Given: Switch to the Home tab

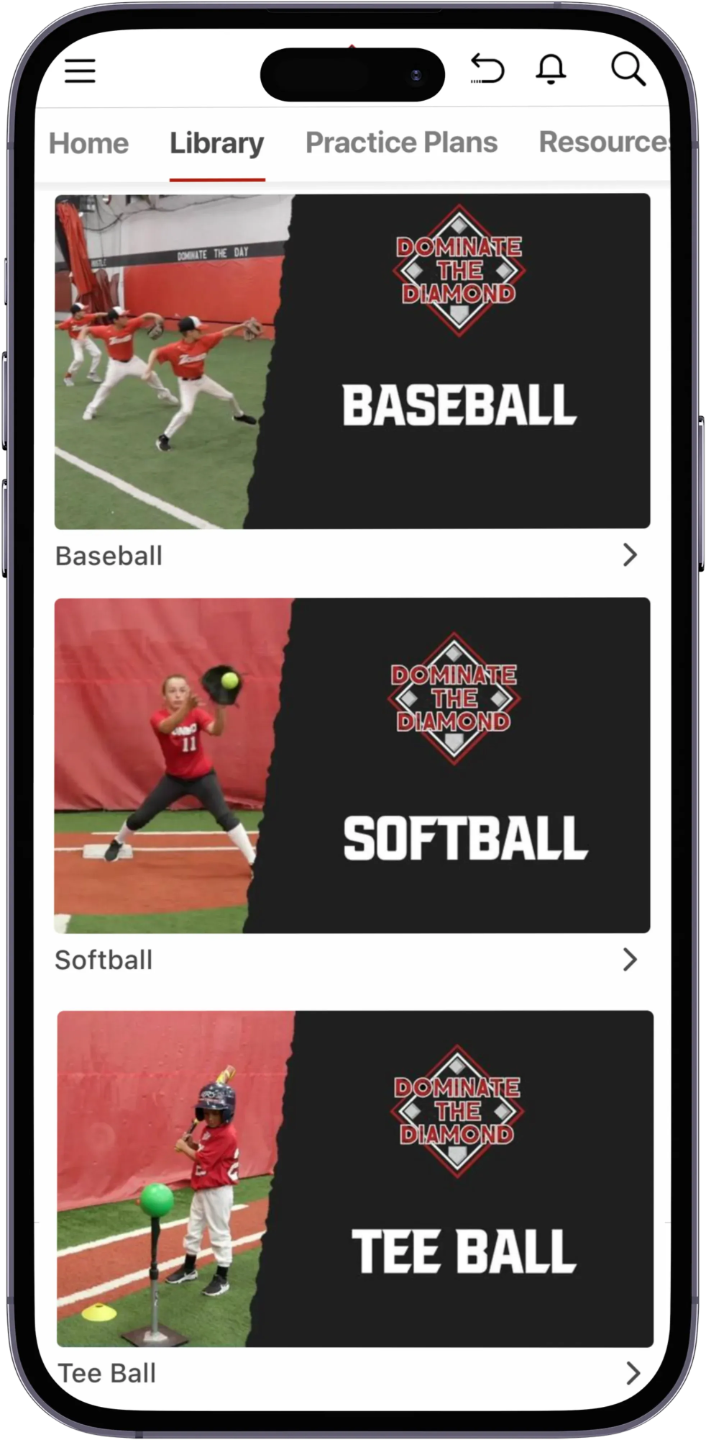Looking at the screenshot, I should pos(89,143).
